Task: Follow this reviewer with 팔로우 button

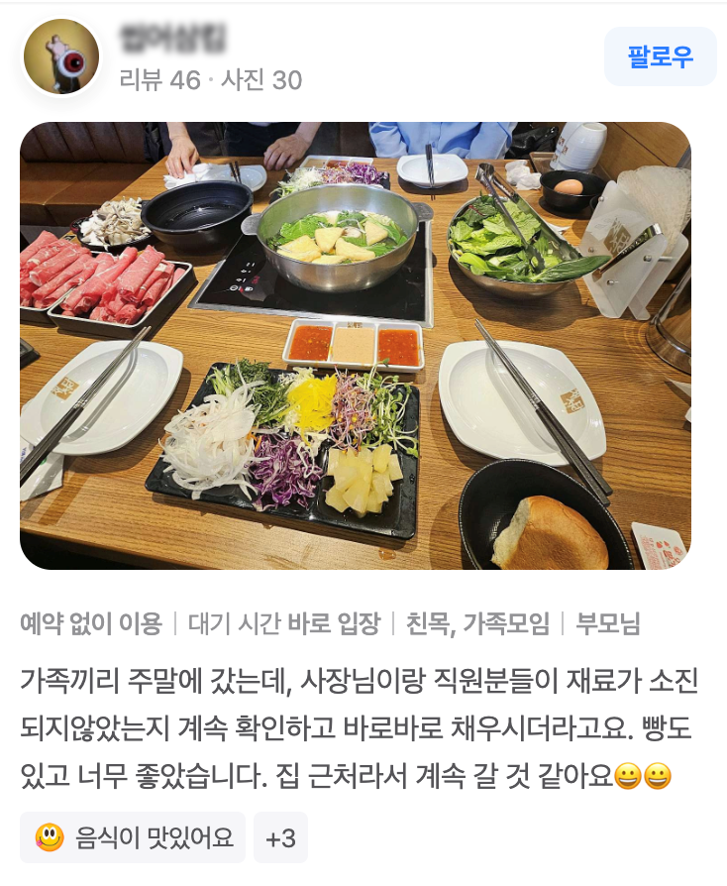Action: pos(659,58)
